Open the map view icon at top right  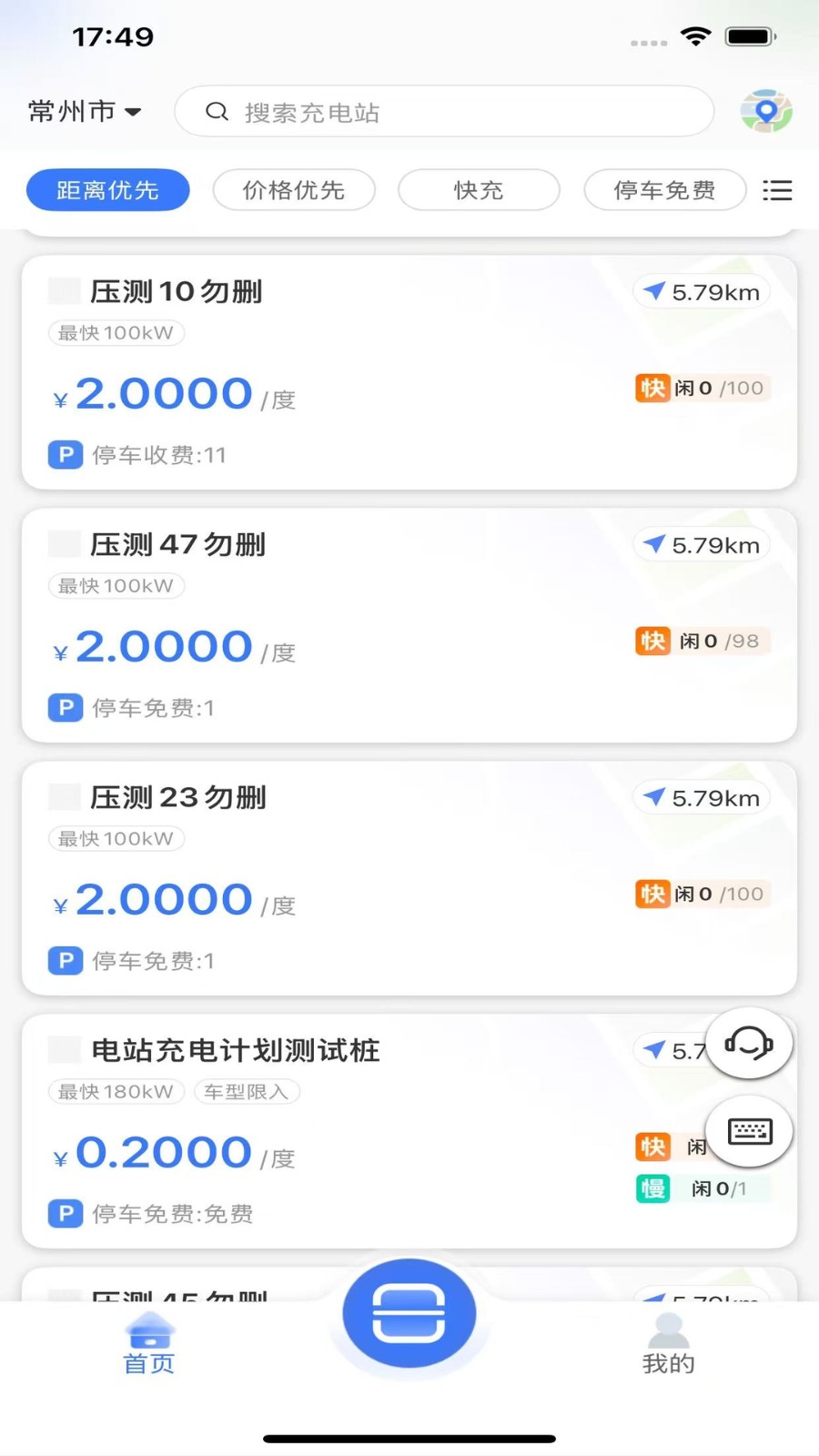[766, 110]
